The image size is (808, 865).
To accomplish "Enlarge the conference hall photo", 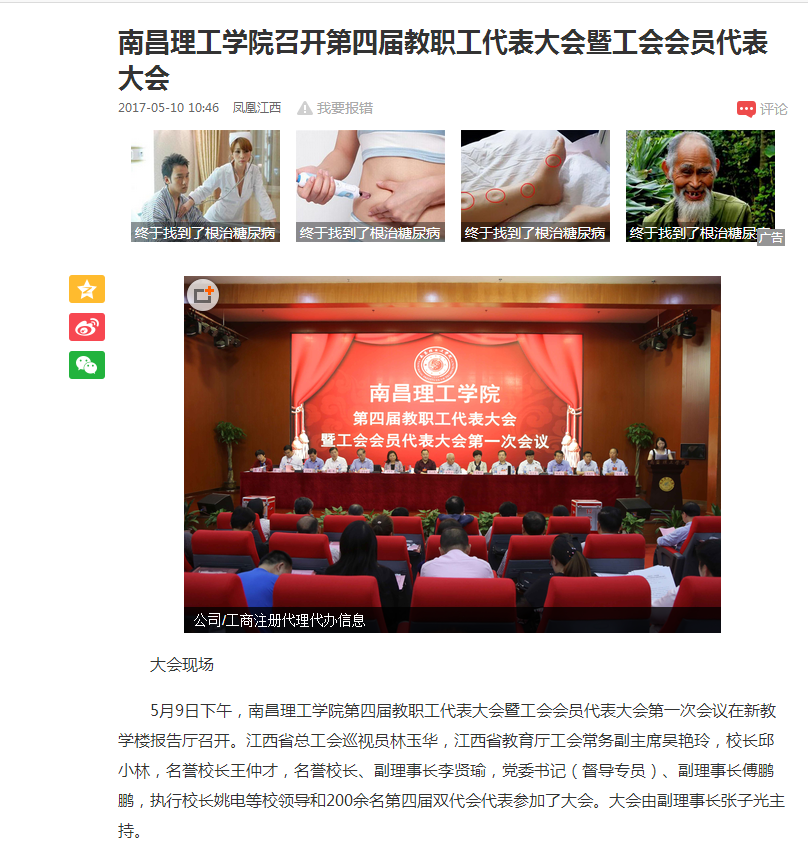I will pyautogui.click(x=452, y=450).
